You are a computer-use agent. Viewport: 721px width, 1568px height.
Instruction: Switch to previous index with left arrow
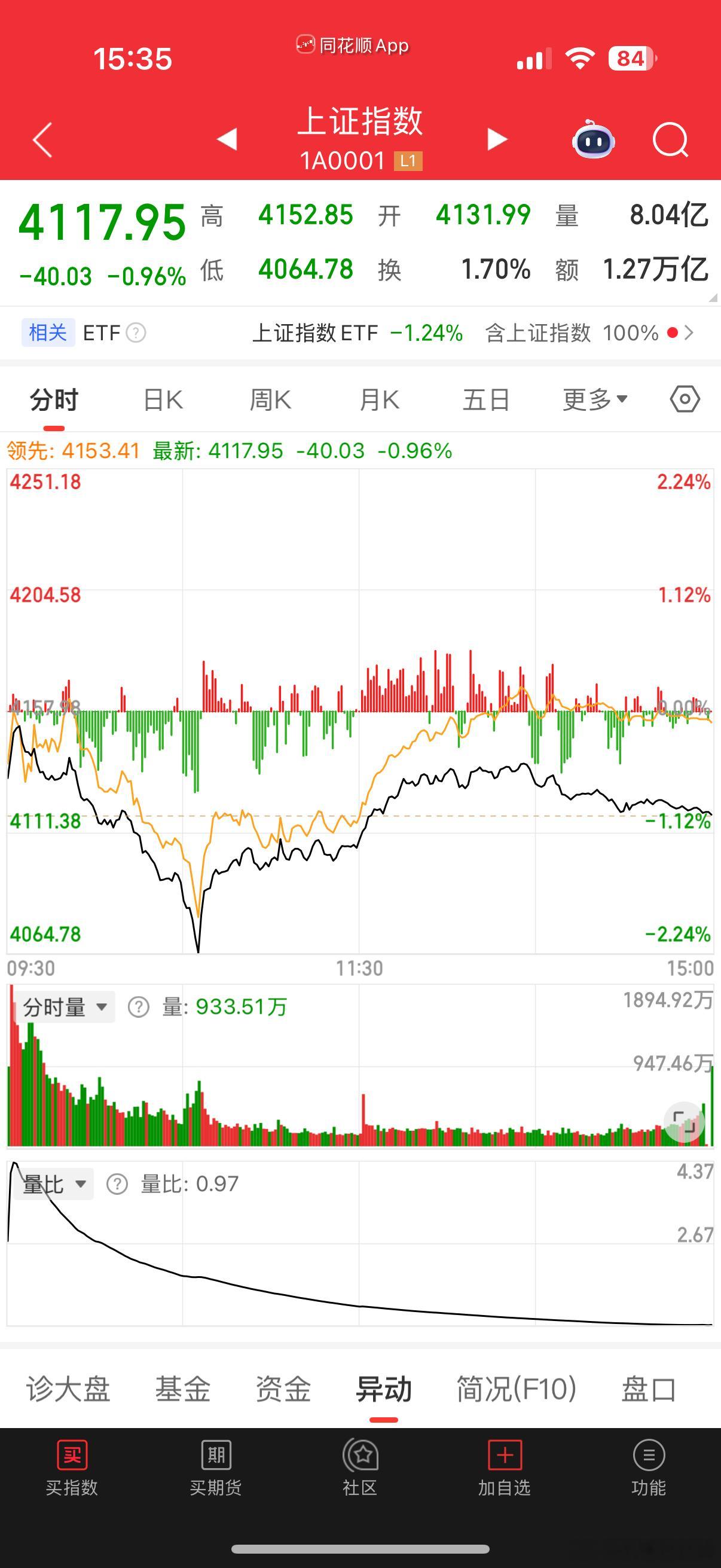coord(227,139)
